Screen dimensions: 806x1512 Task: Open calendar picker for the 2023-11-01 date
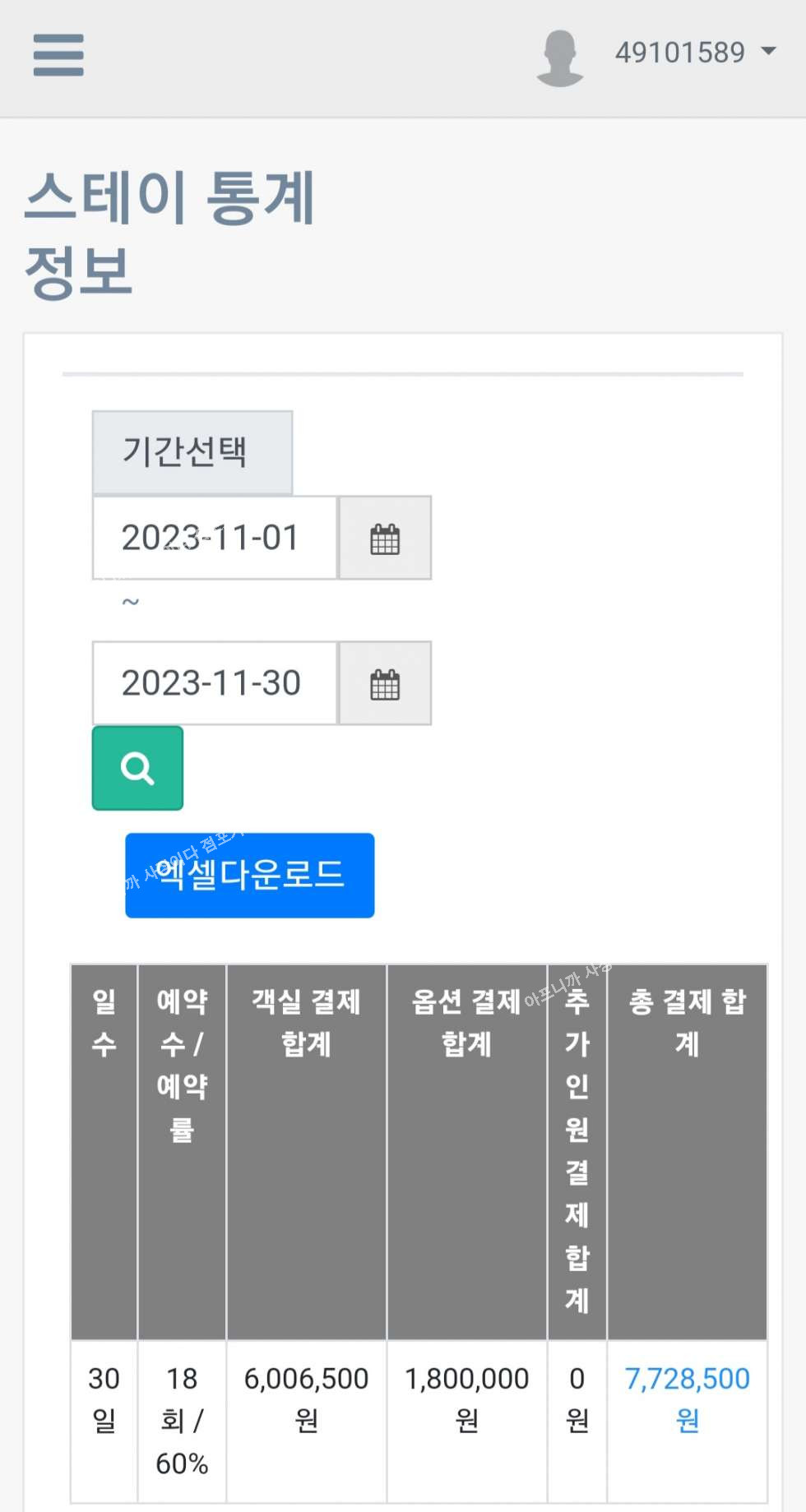tap(385, 539)
